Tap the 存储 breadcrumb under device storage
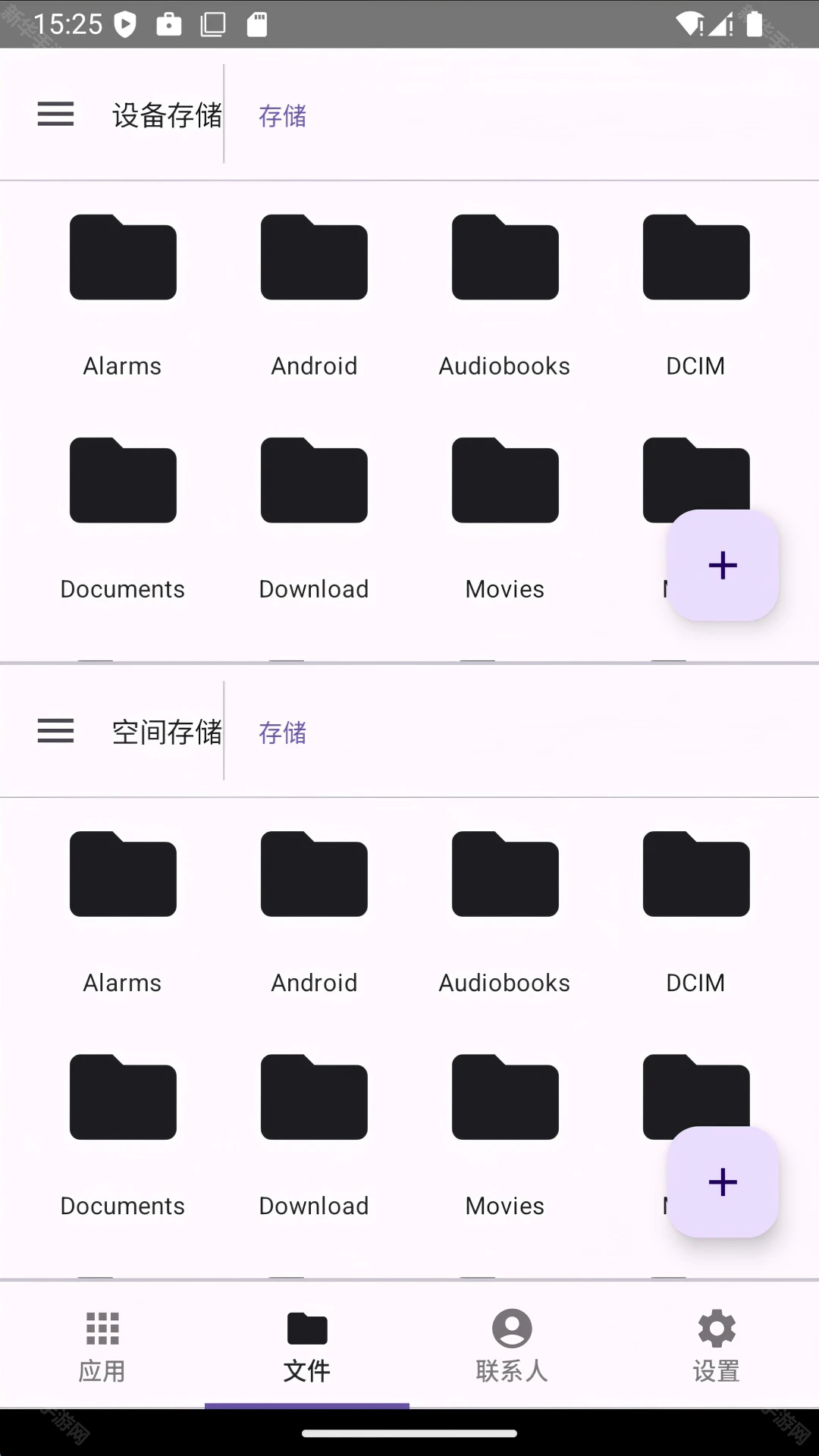The width and height of the screenshot is (819, 1456). click(281, 115)
